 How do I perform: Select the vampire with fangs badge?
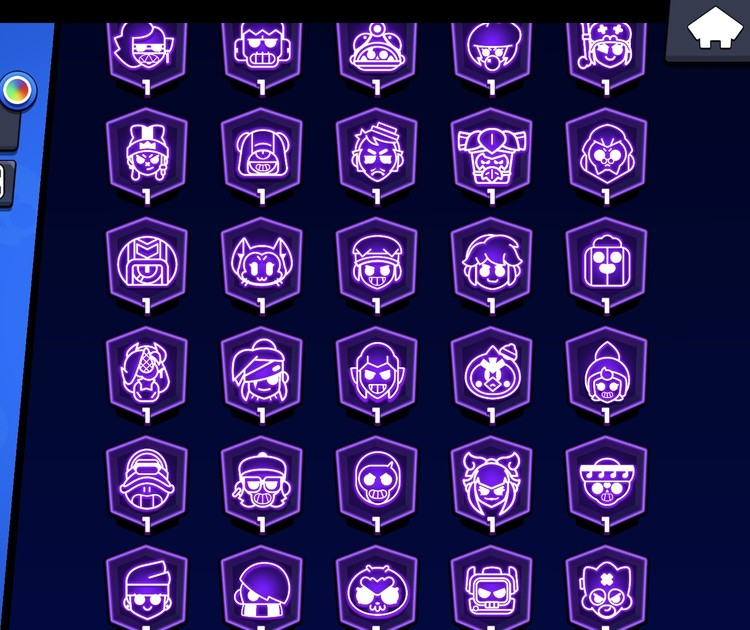376,372
